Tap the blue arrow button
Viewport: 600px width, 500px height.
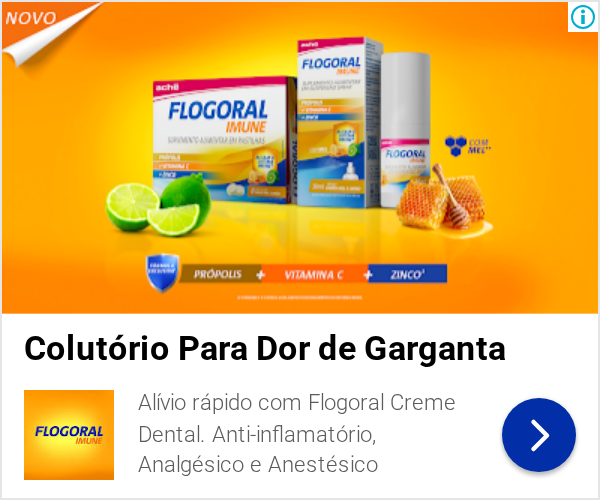point(539,435)
